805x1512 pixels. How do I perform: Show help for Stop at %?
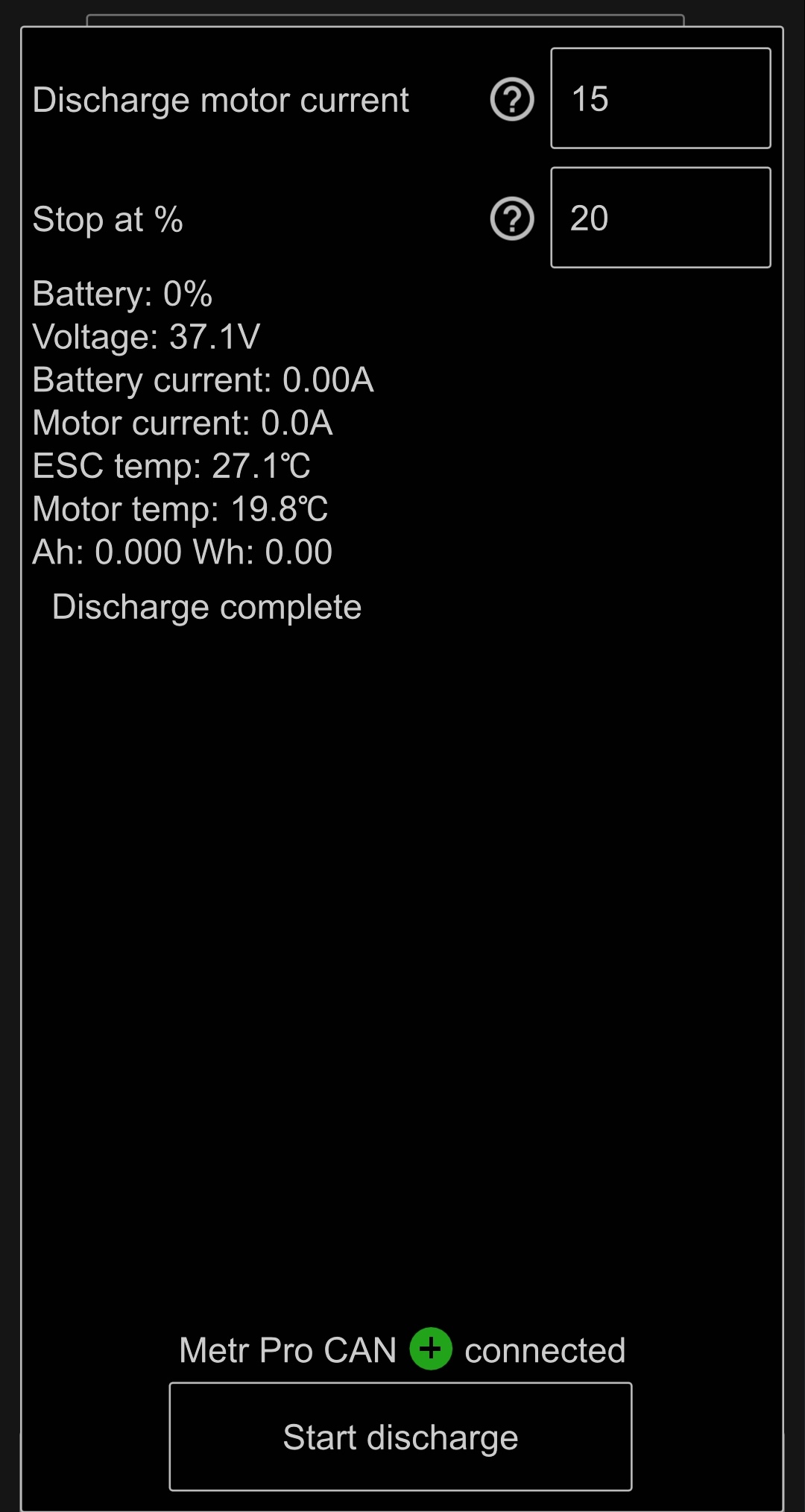tap(512, 218)
